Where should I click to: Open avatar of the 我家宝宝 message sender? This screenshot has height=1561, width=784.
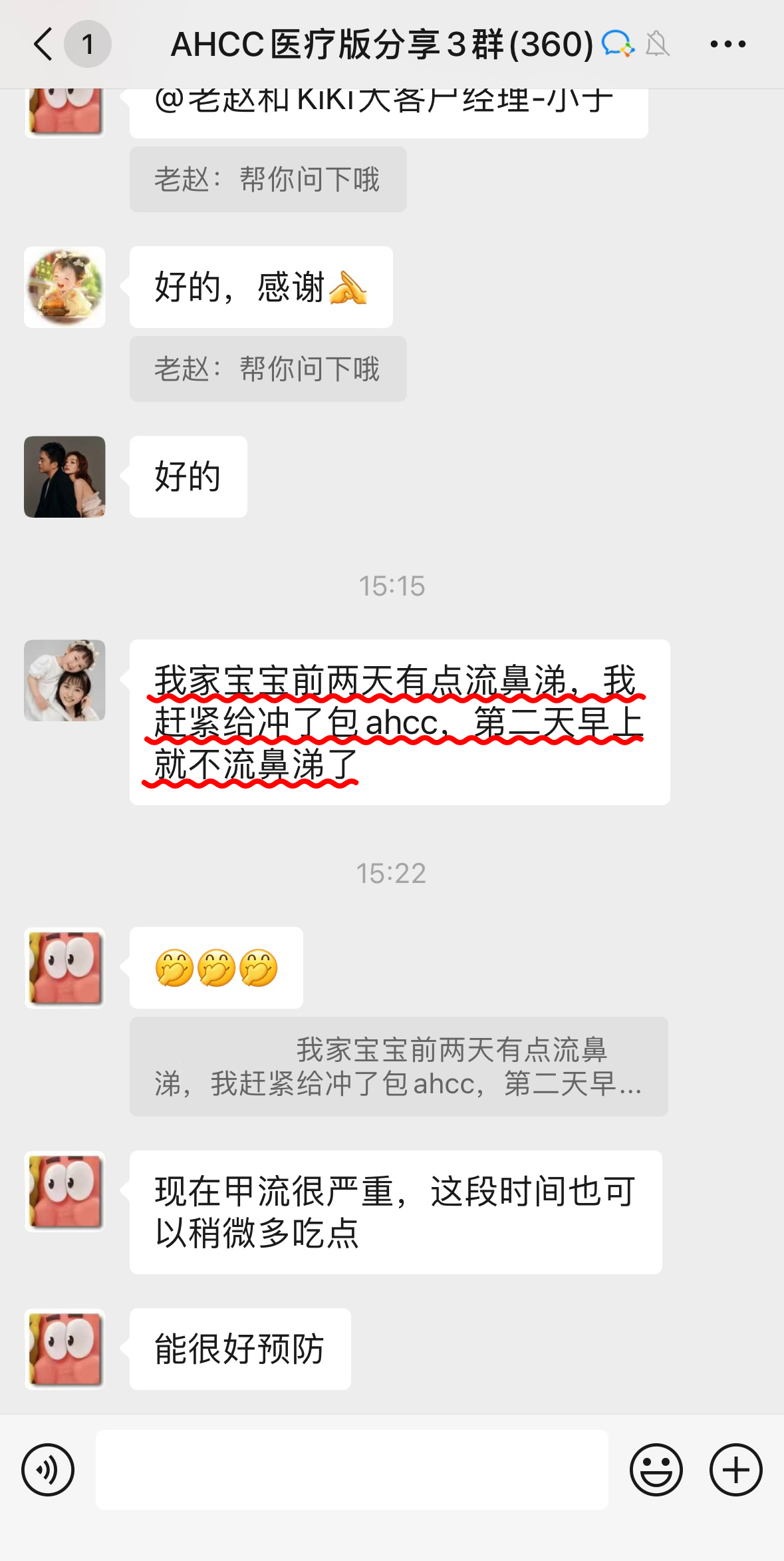tap(65, 680)
